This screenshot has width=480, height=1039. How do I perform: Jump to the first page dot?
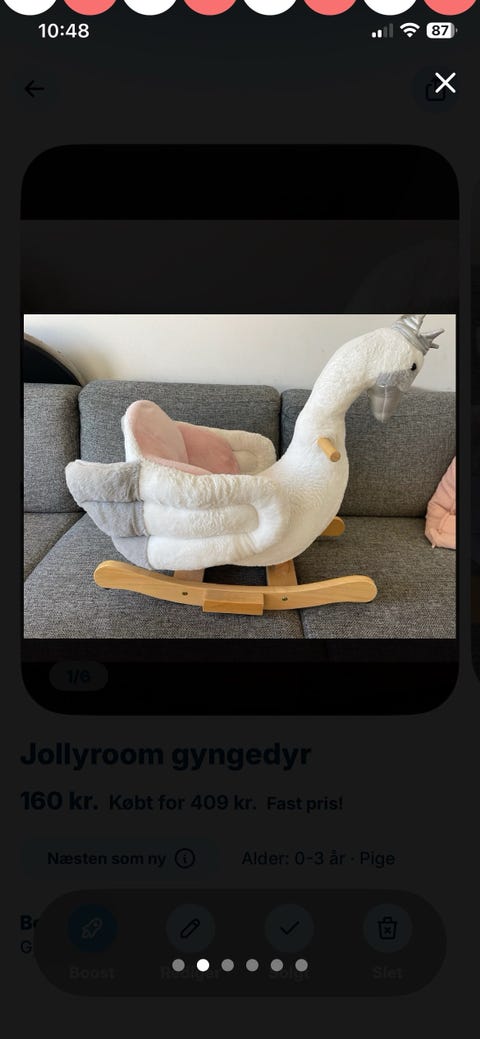(x=178, y=965)
